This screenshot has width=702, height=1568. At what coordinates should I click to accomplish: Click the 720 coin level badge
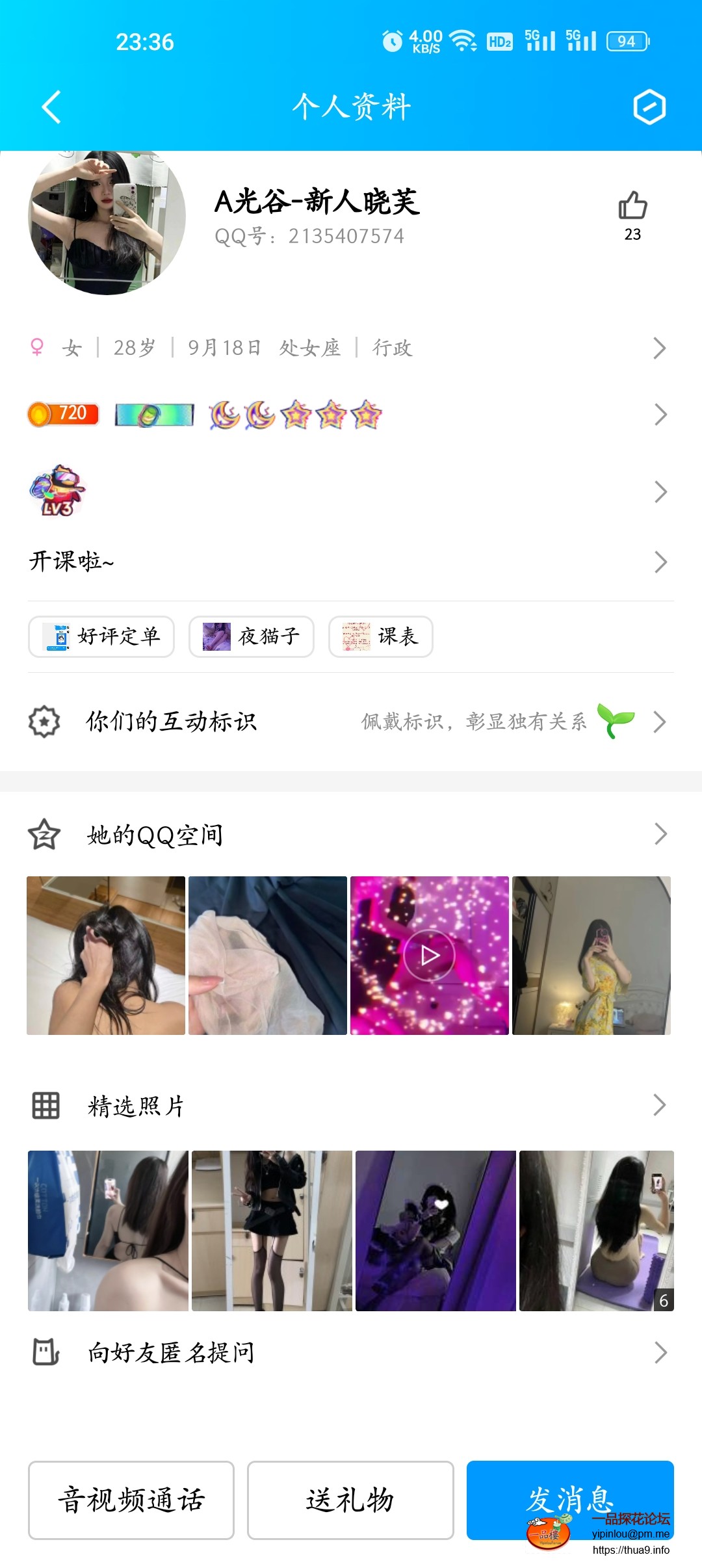click(62, 413)
